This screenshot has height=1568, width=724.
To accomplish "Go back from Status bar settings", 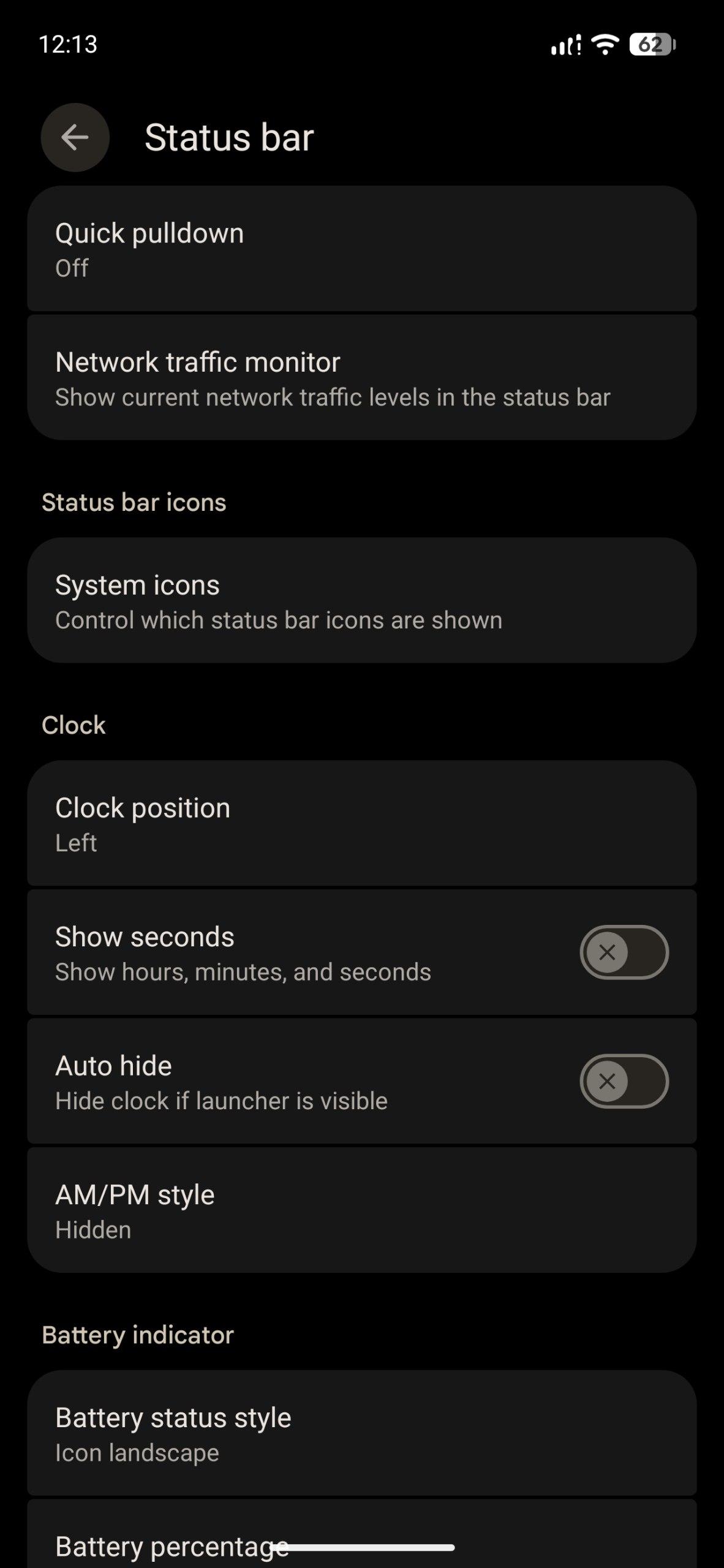I will tap(75, 137).
